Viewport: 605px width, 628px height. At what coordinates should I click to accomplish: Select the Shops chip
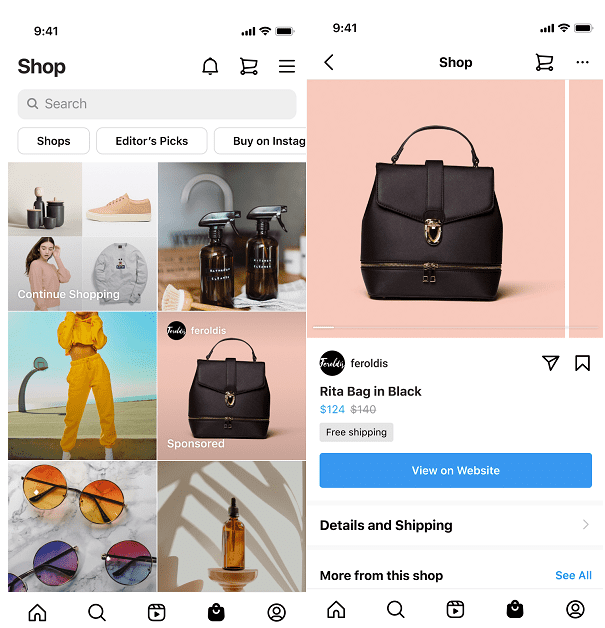tap(54, 141)
